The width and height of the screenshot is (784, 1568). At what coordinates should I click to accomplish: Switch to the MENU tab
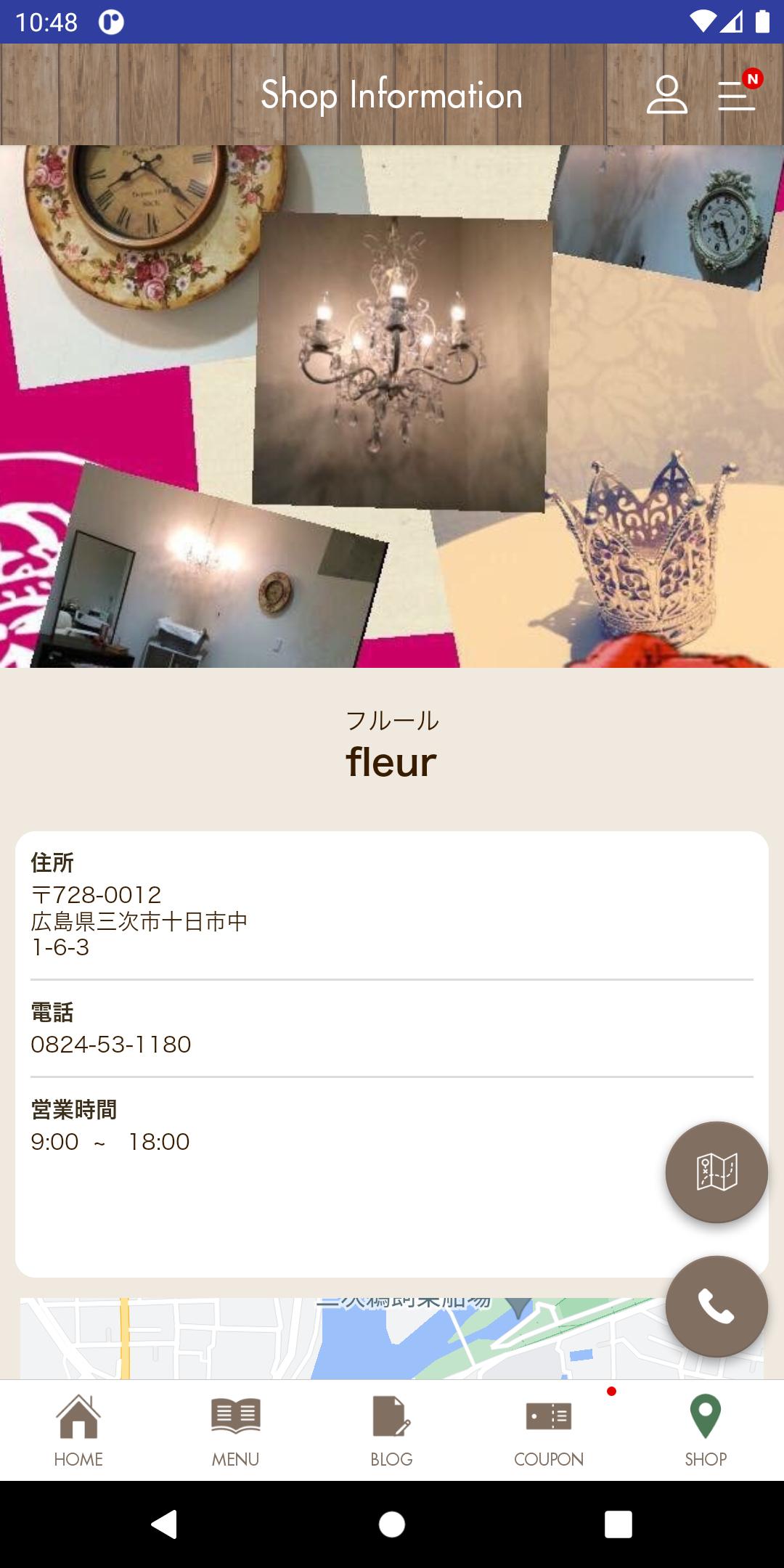235,1430
